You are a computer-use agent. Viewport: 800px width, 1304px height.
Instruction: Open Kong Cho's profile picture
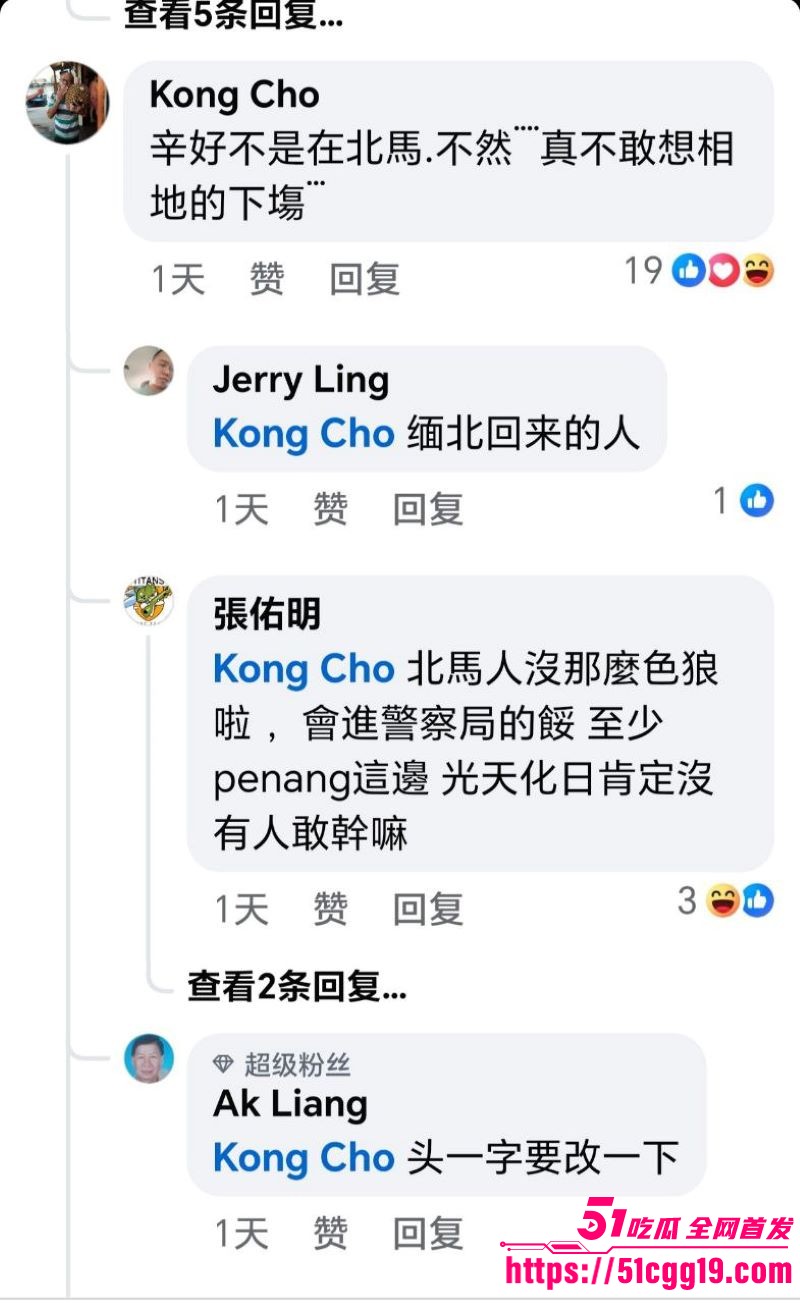click(67, 103)
